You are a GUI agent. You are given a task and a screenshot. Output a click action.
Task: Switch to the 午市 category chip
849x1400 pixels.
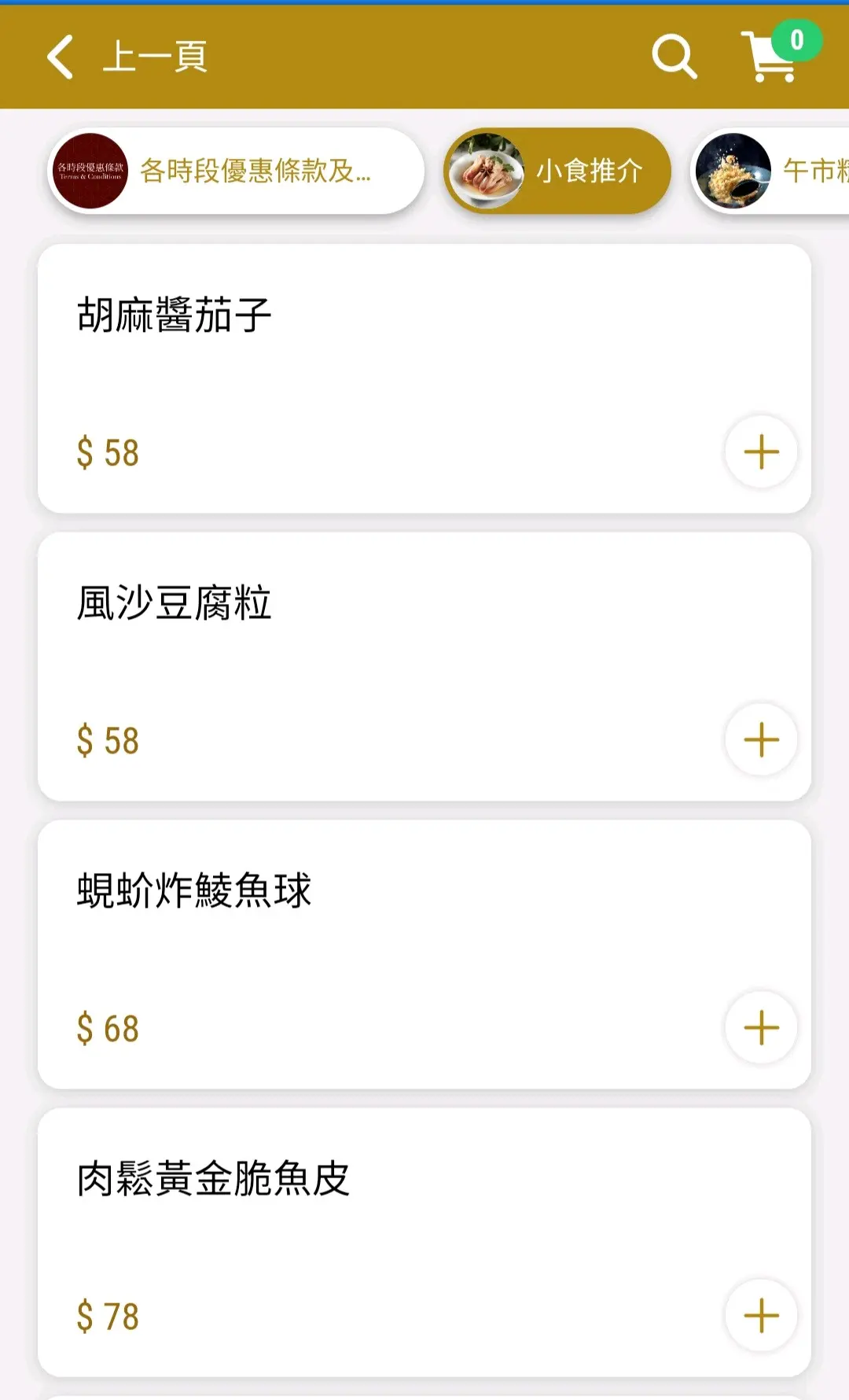[770, 171]
